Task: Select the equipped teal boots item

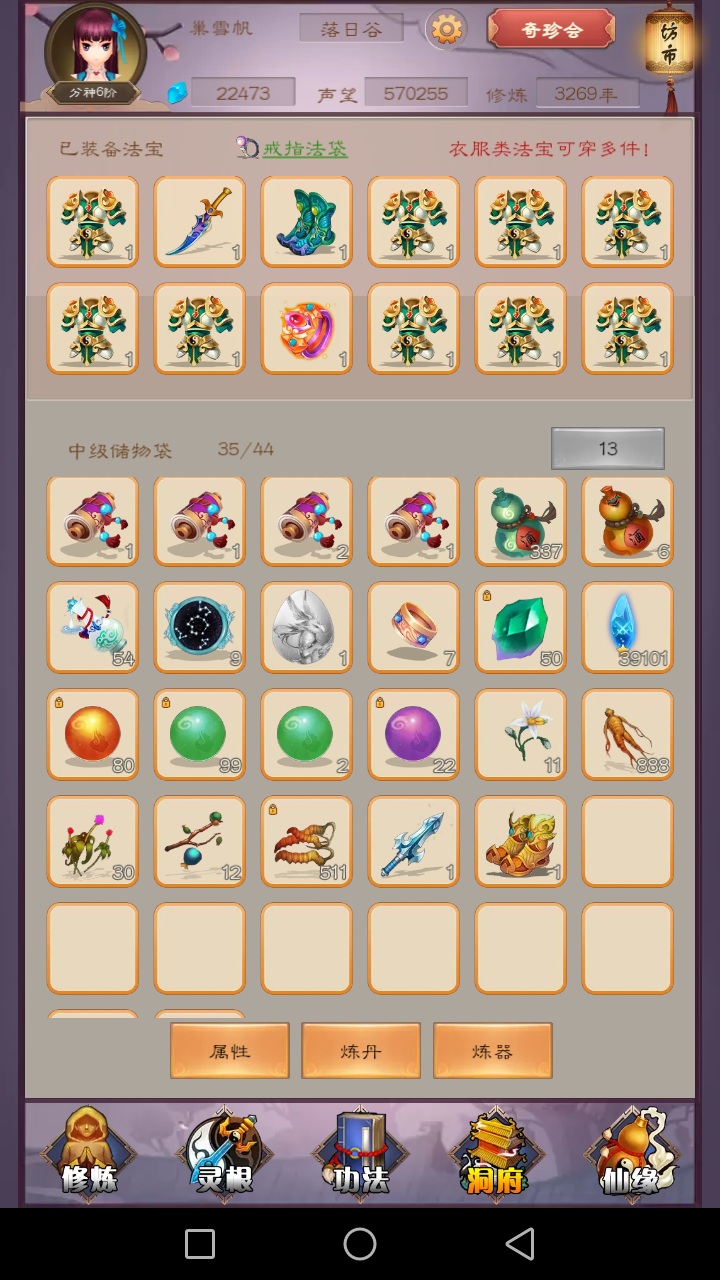Action: 307,222
